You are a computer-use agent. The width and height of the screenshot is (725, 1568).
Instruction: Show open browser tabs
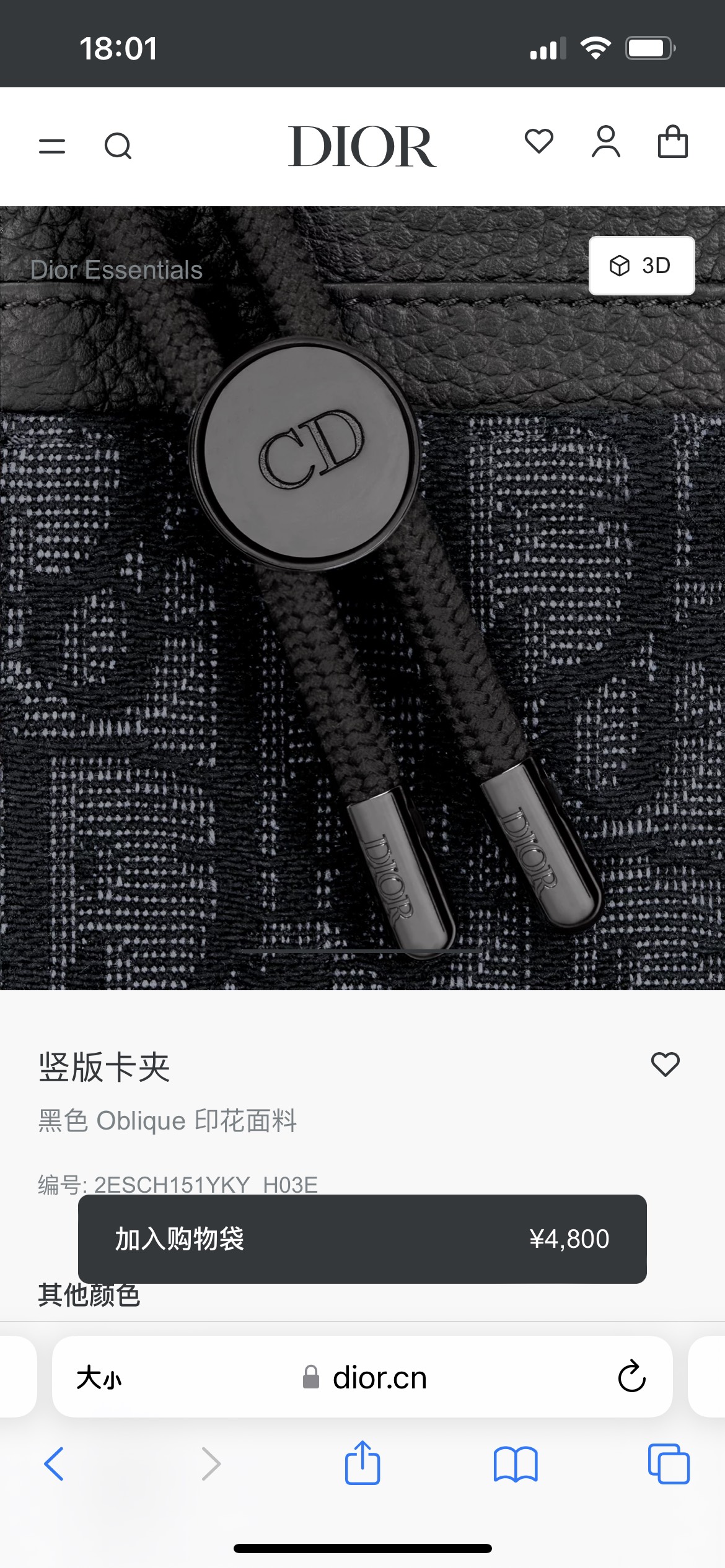668,1464
